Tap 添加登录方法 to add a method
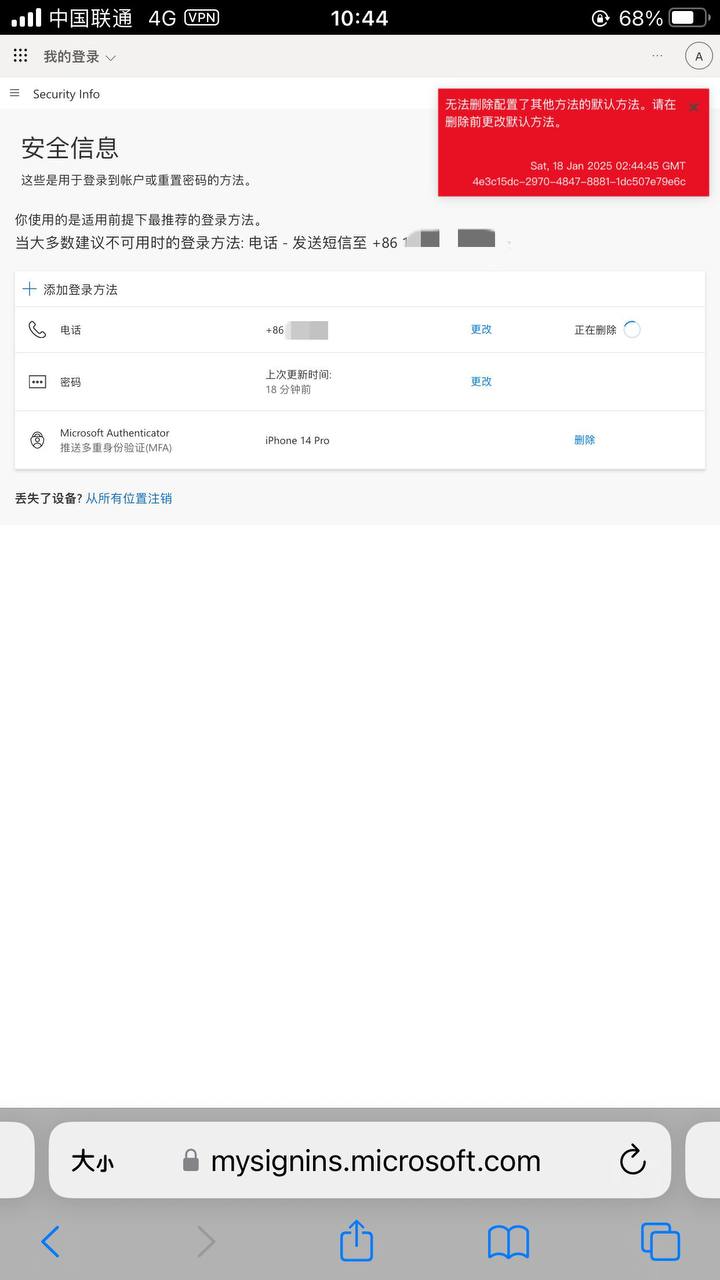The image size is (720, 1280). click(70, 289)
